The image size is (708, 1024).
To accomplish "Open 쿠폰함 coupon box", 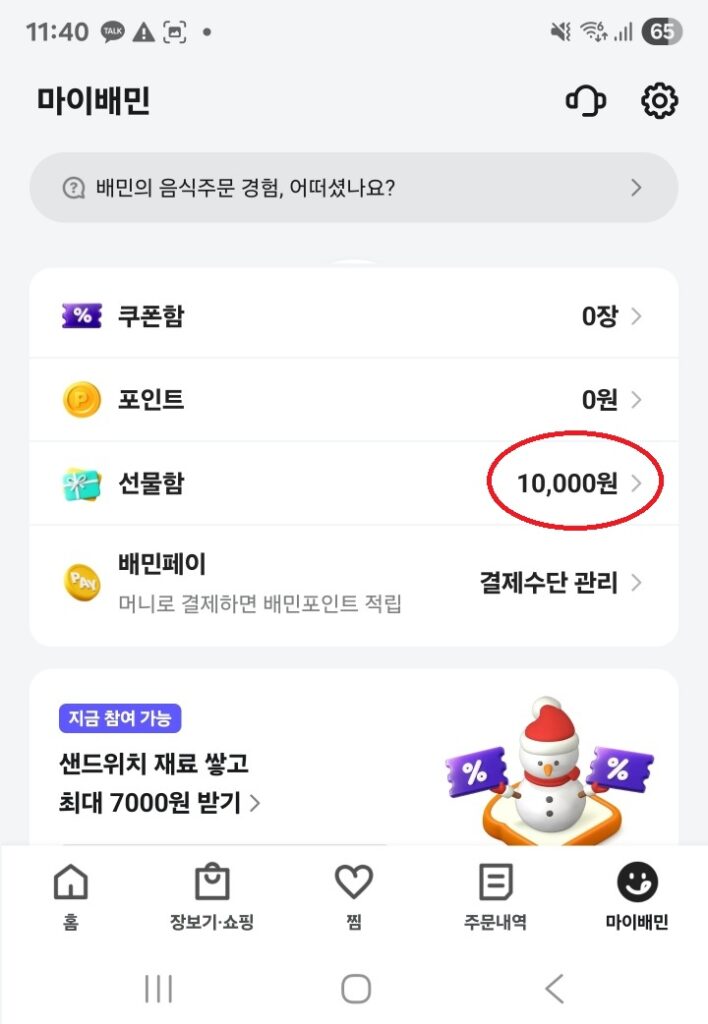I will 354,317.
